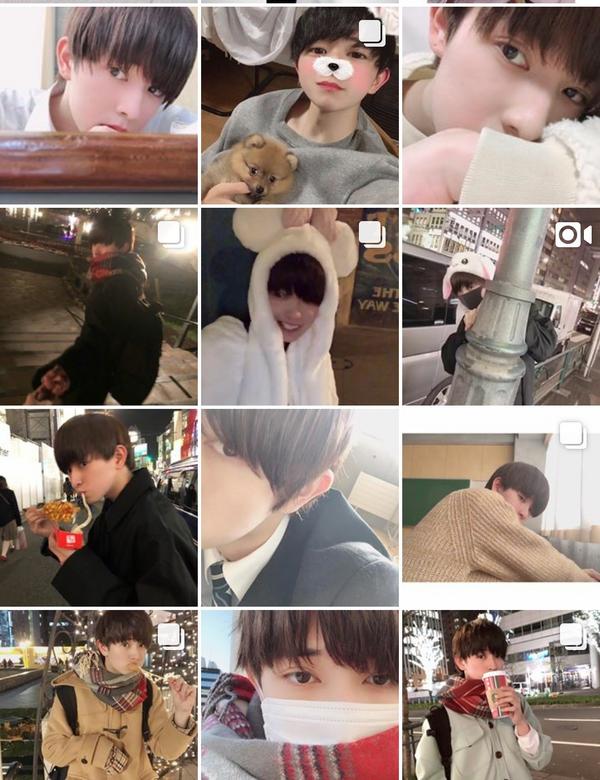Open the post of eating street food at night
This screenshot has height=780, width=600.
[98, 506]
